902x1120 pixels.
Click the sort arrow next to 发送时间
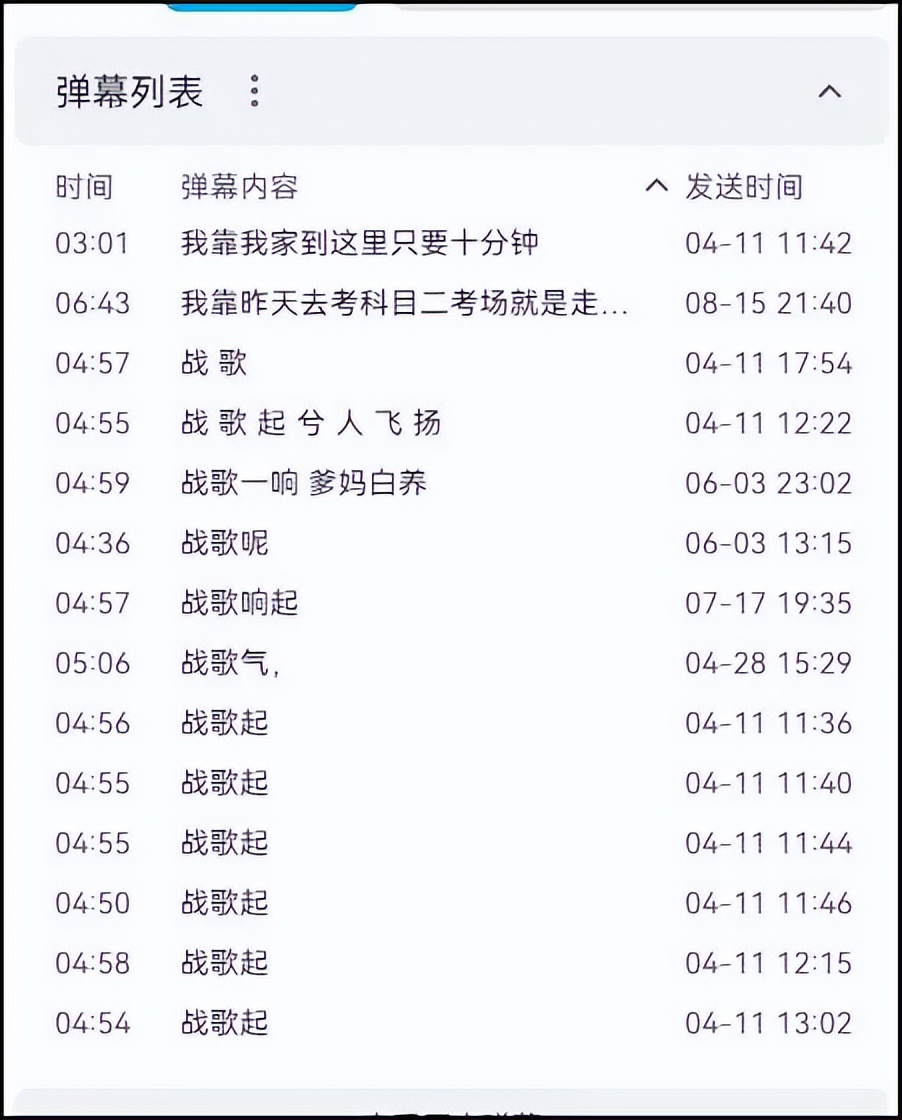coord(657,184)
